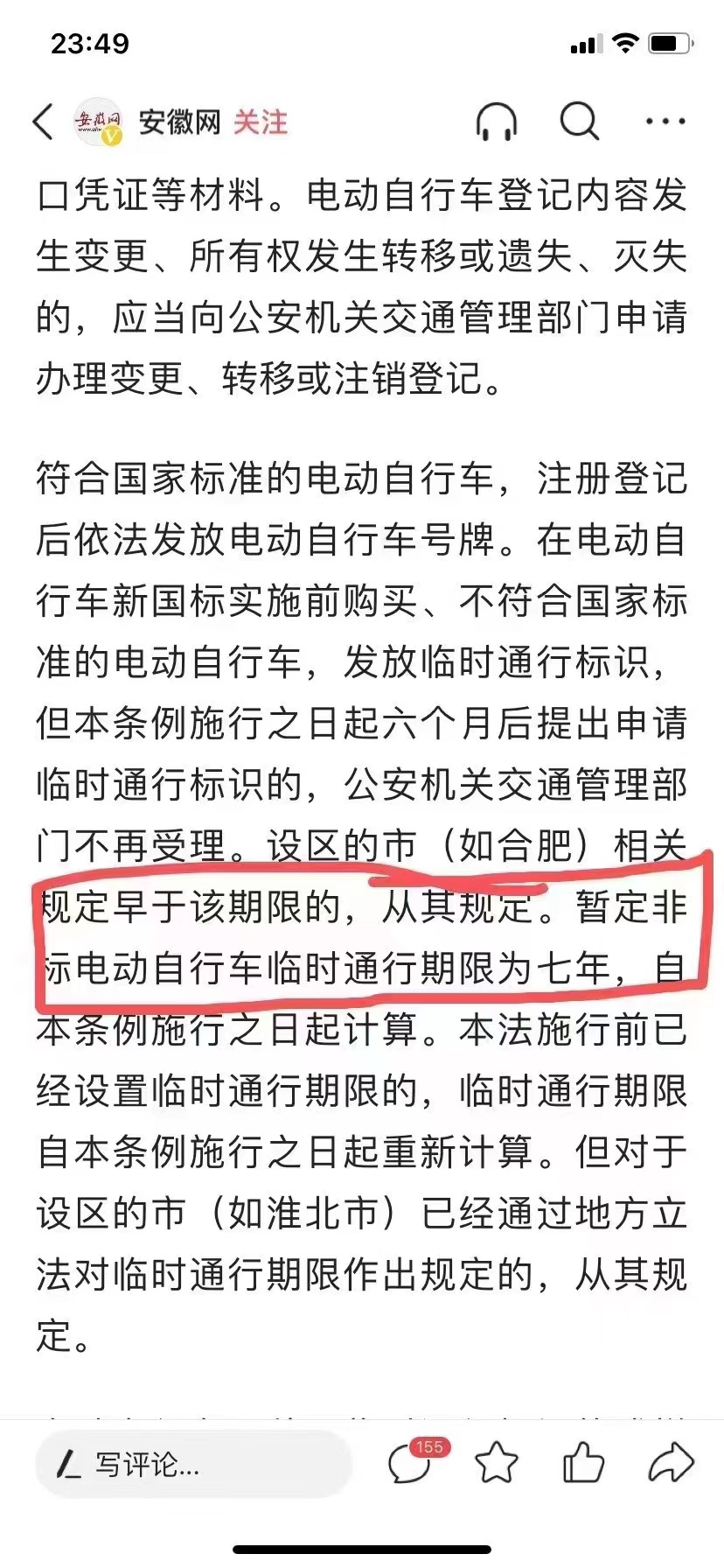
Task: Follow 安徽网 with the 关注 button
Action: tap(261, 122)
